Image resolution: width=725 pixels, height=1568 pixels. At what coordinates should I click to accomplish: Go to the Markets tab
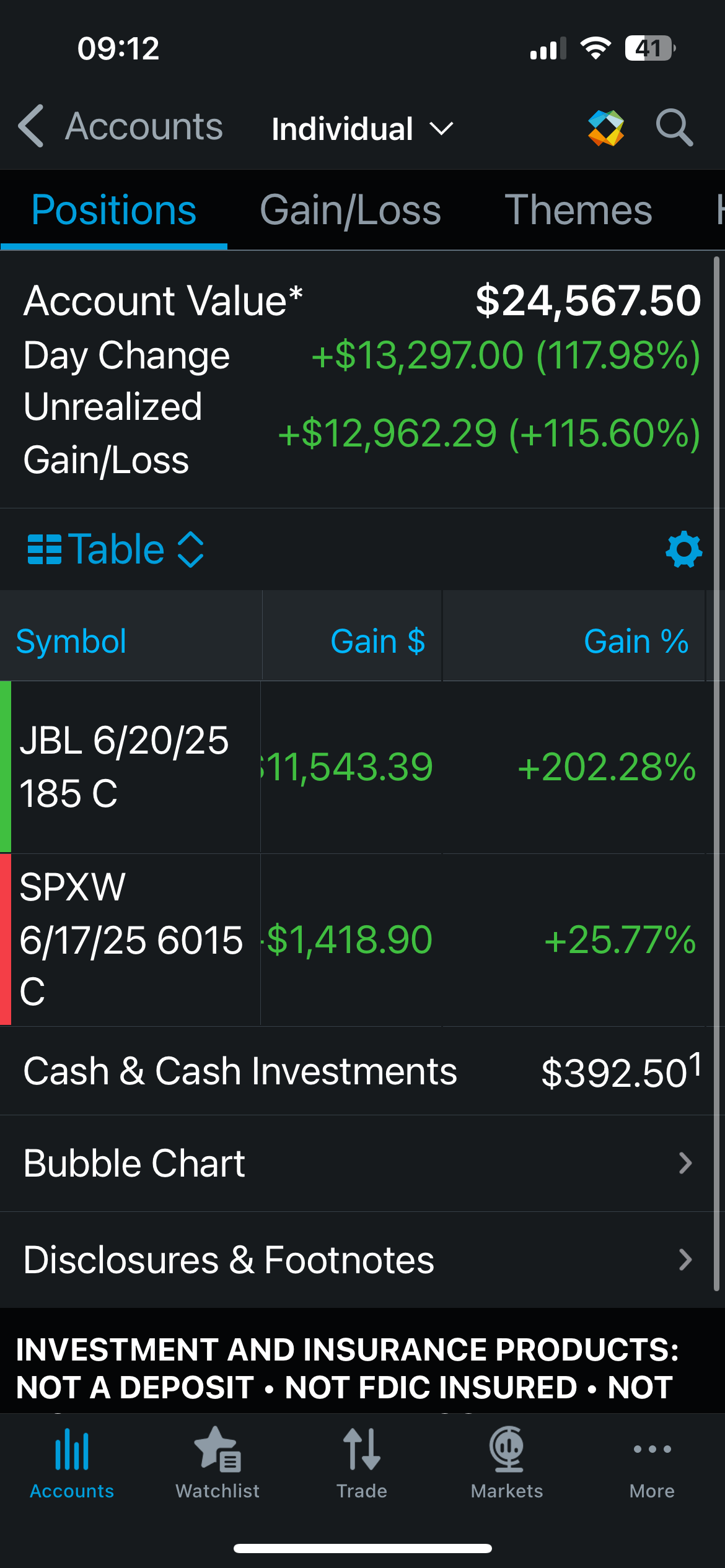(x=507, y=1463)
